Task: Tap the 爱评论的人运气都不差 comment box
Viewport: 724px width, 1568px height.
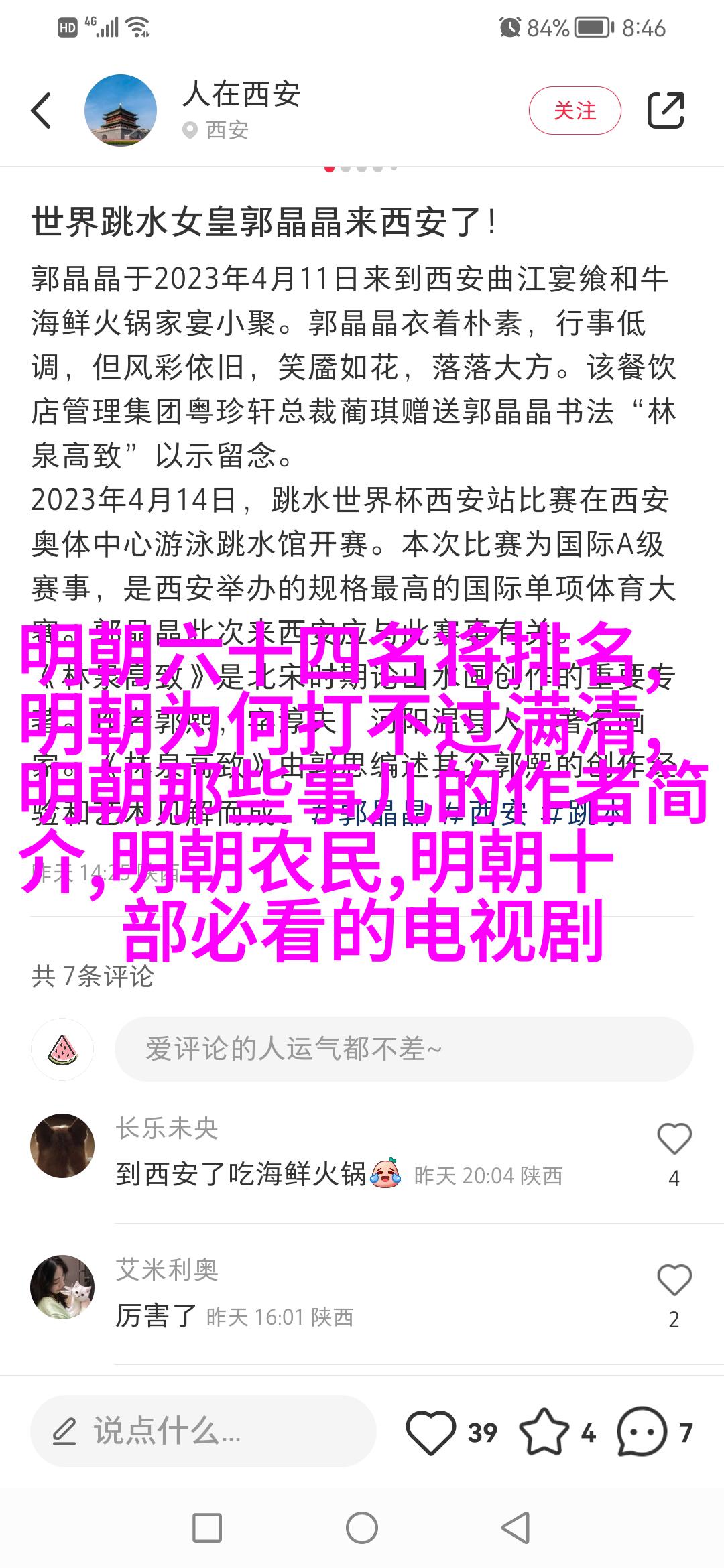Action: (404, 1049)
